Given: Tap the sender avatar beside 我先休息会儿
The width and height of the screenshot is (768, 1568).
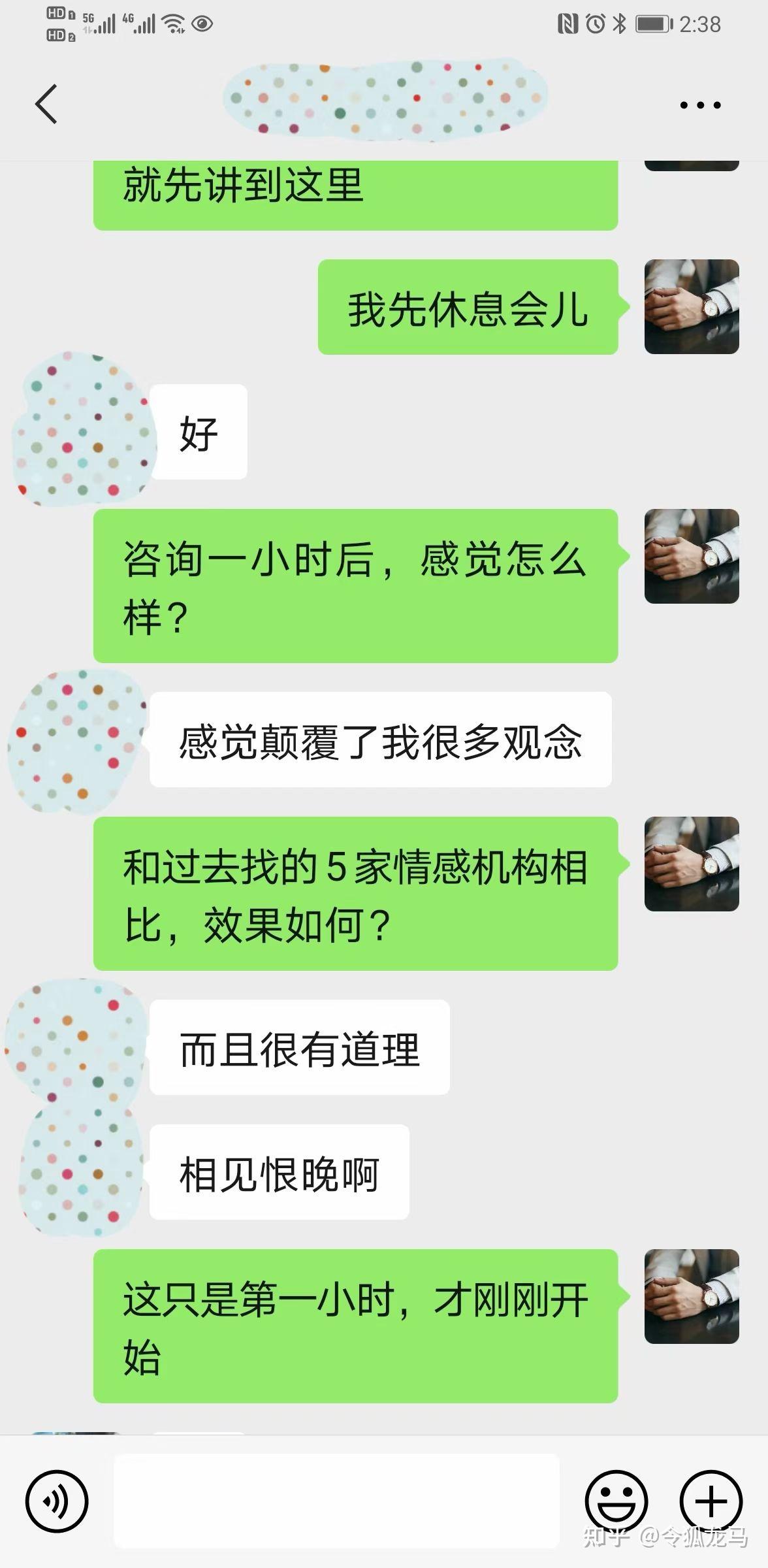Looking at the screenshot, I should (x=692, y=307).
